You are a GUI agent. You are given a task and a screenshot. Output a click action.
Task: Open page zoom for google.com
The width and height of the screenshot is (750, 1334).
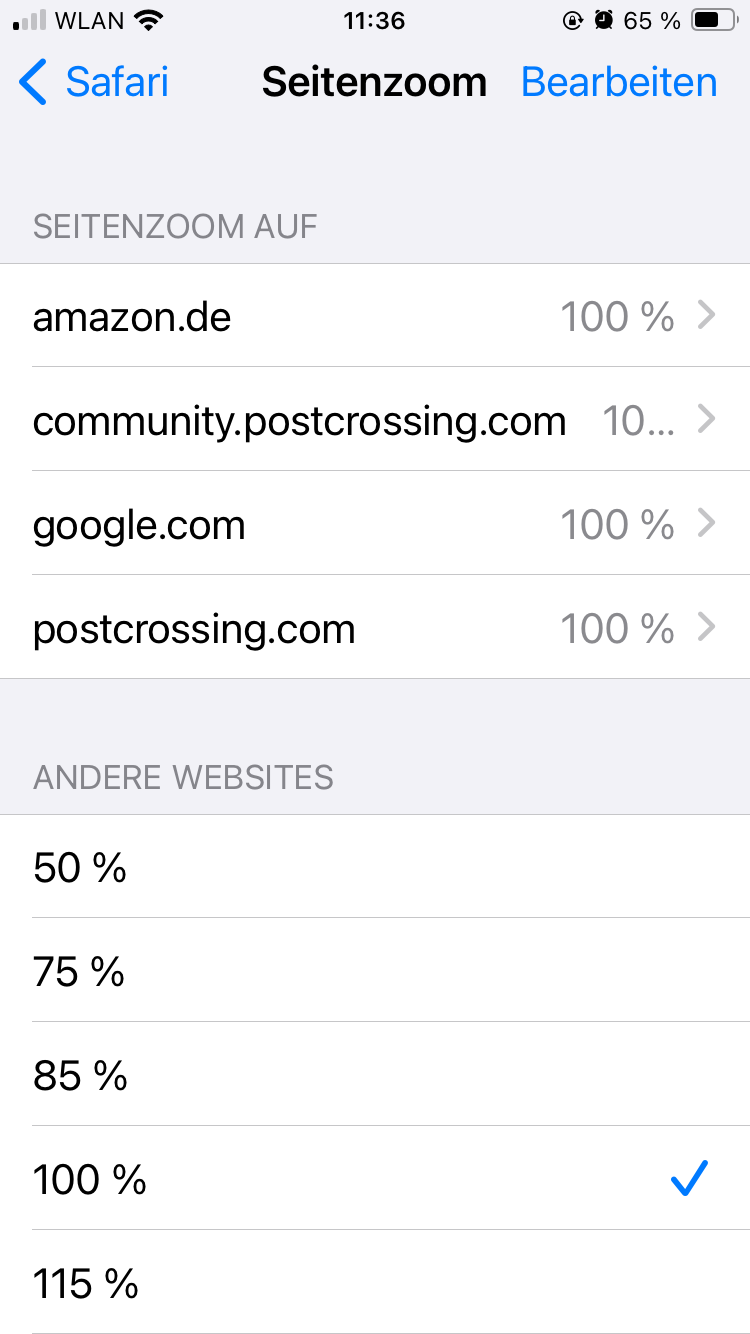(375, 524)
